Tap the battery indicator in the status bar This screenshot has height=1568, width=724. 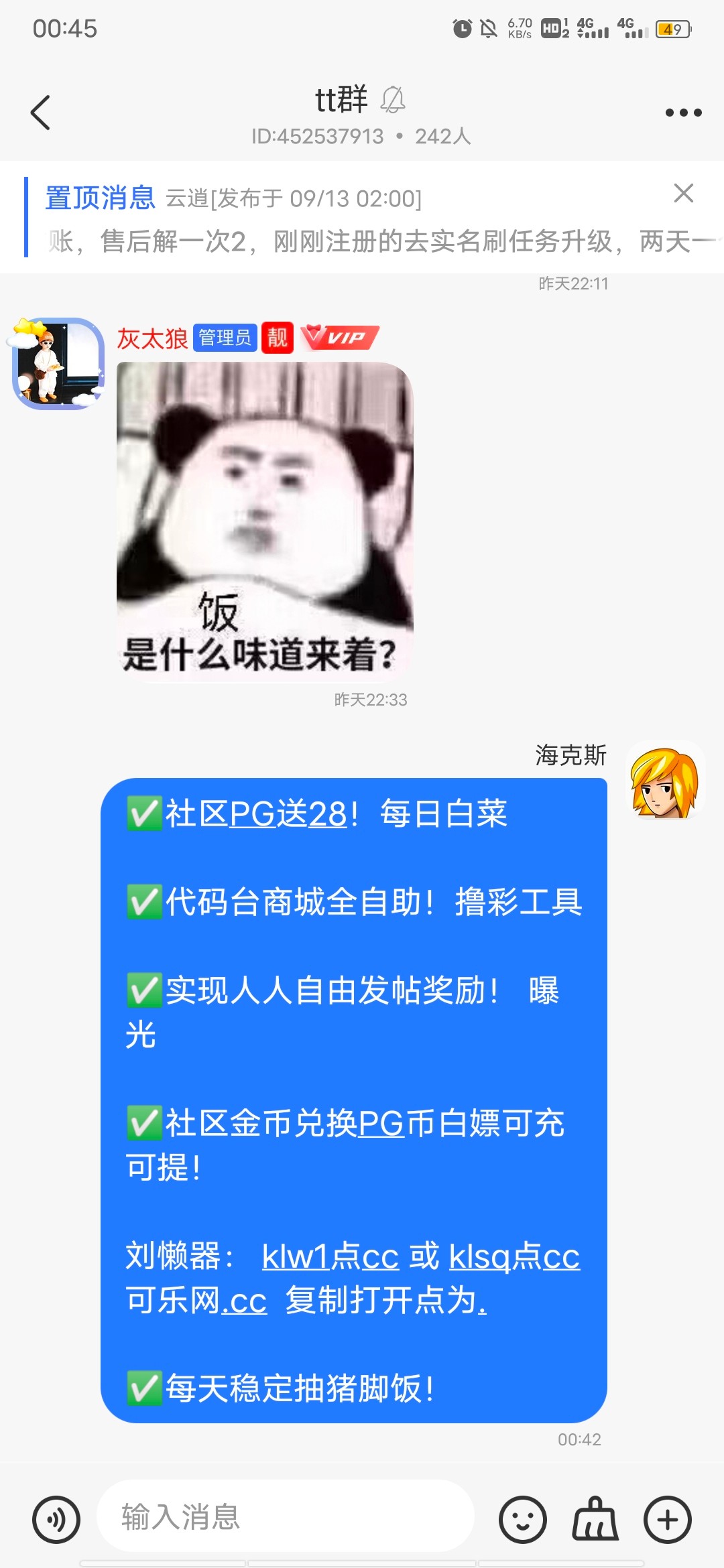click(x=674, y=28)
